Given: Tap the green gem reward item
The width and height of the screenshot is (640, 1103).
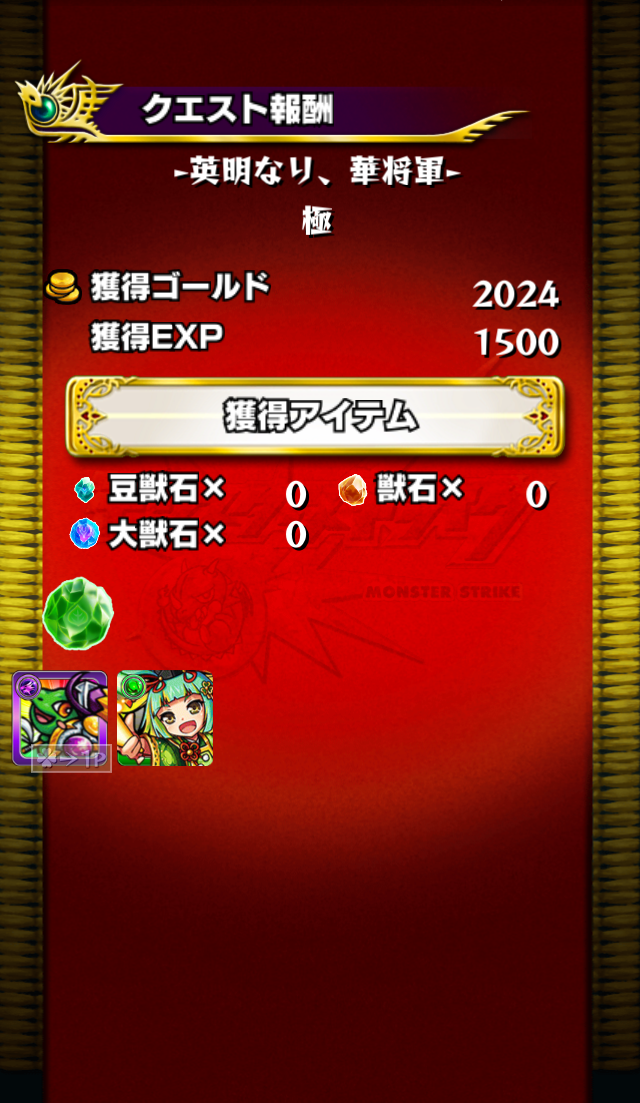Looking at the screenshot, I should (78, 611).
